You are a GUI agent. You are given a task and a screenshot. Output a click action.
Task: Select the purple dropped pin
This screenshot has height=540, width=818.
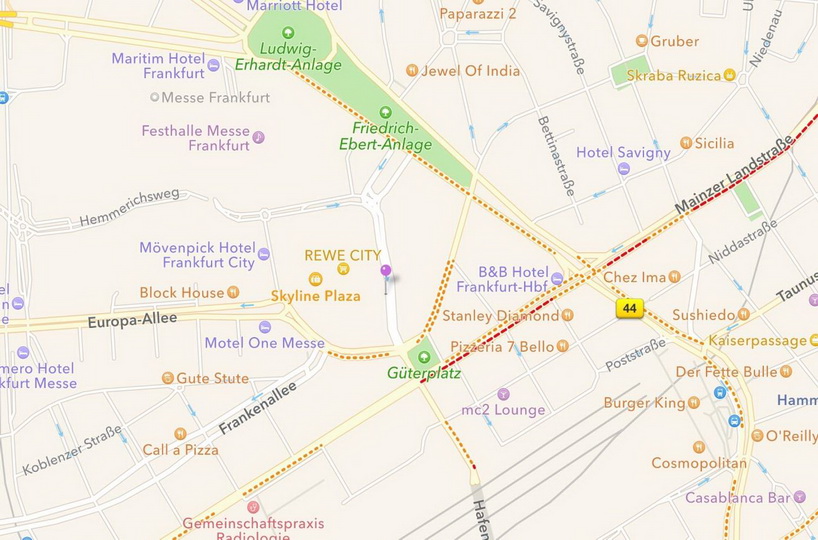point(385,270)
